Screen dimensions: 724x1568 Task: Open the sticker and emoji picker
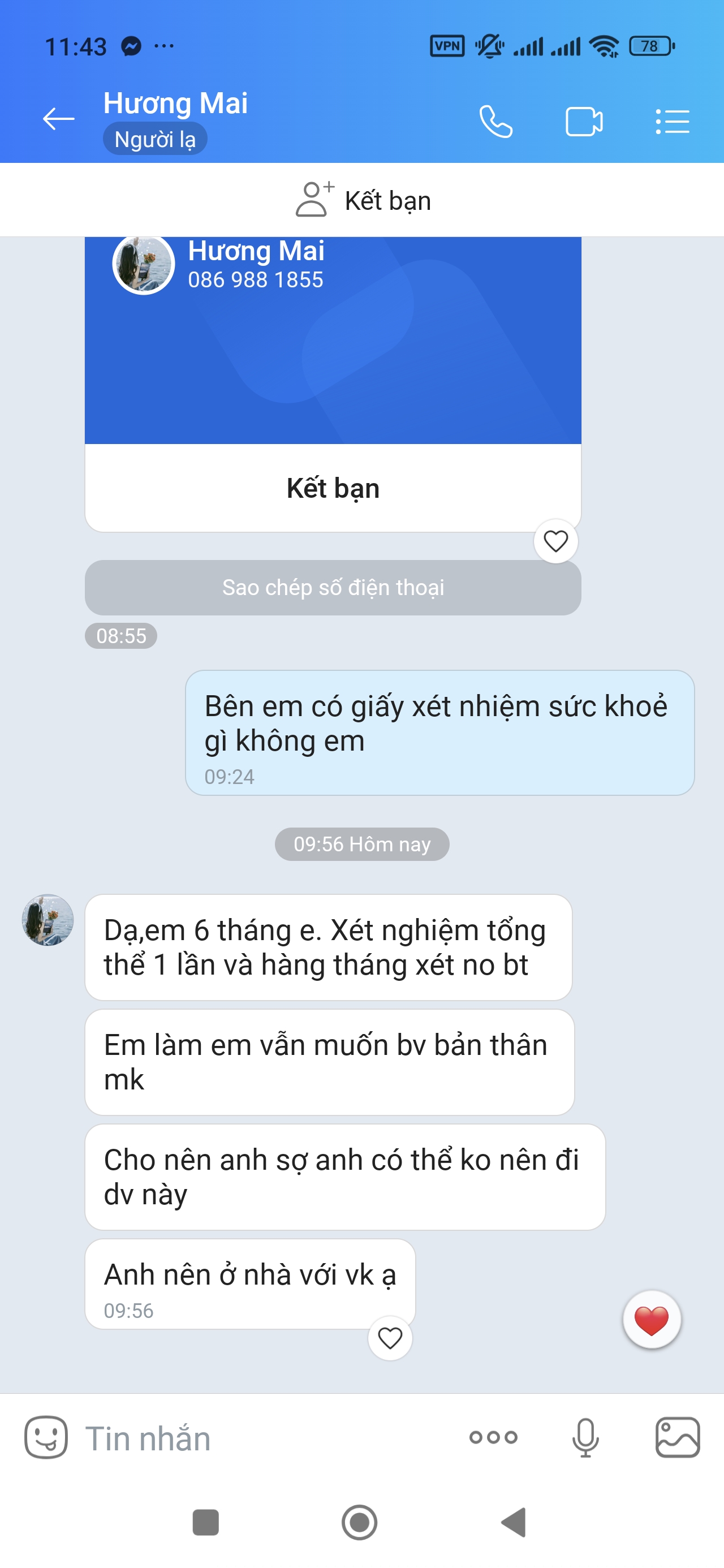(46, 1438)
